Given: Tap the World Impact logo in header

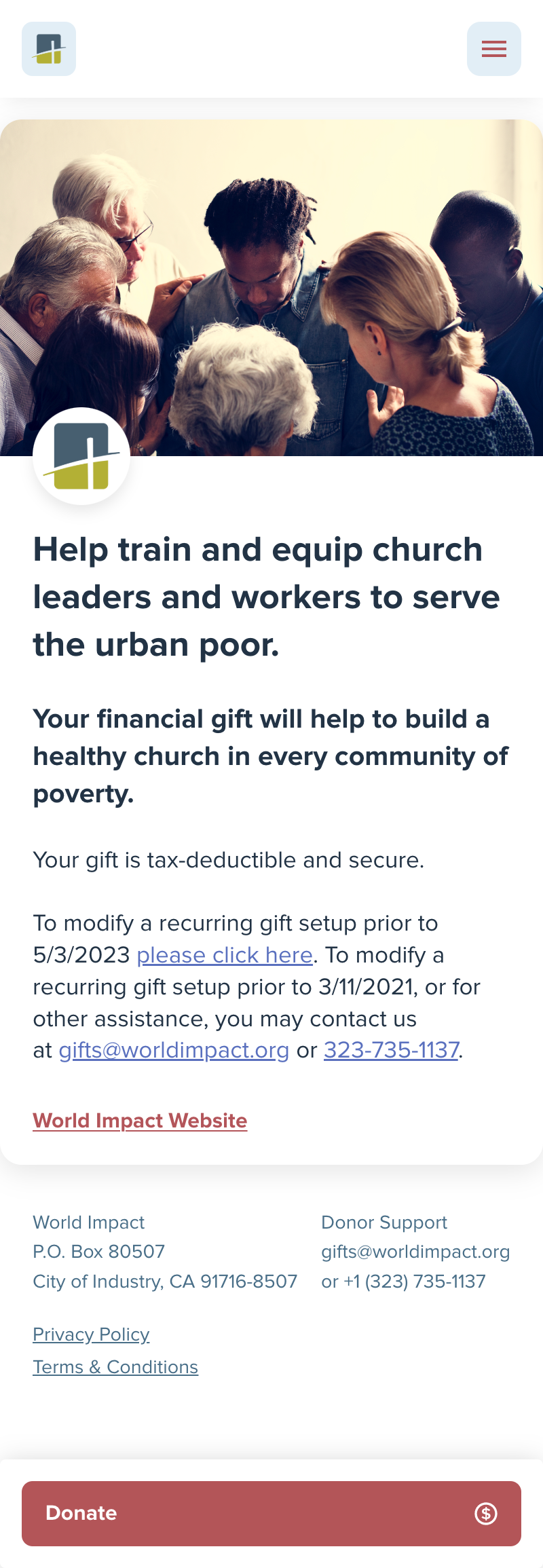Looking at the screenshot, I should pyautogui.click(x=49, y=49).
